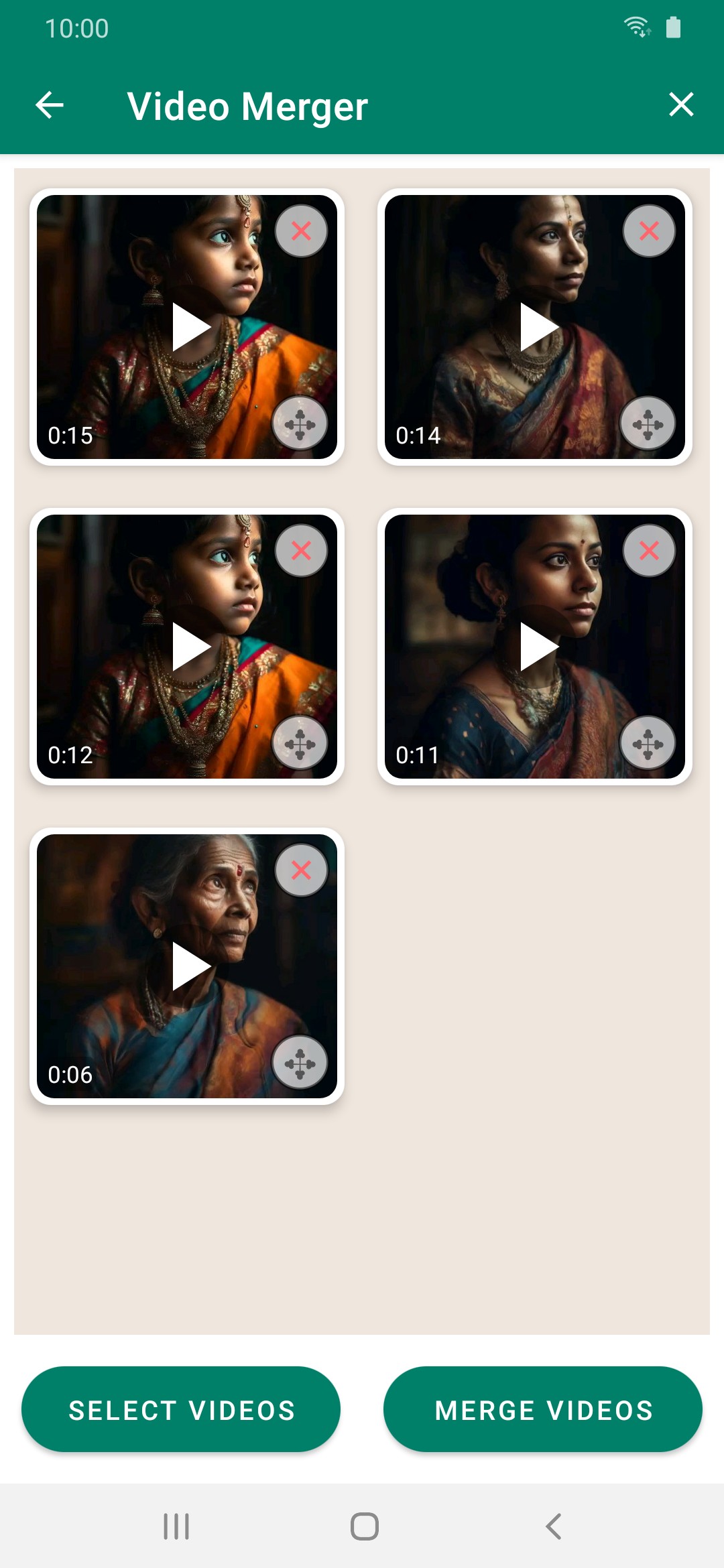Play the 0:06 video
The height and width of the screenshot is (1568, 724).
[191, 966]
